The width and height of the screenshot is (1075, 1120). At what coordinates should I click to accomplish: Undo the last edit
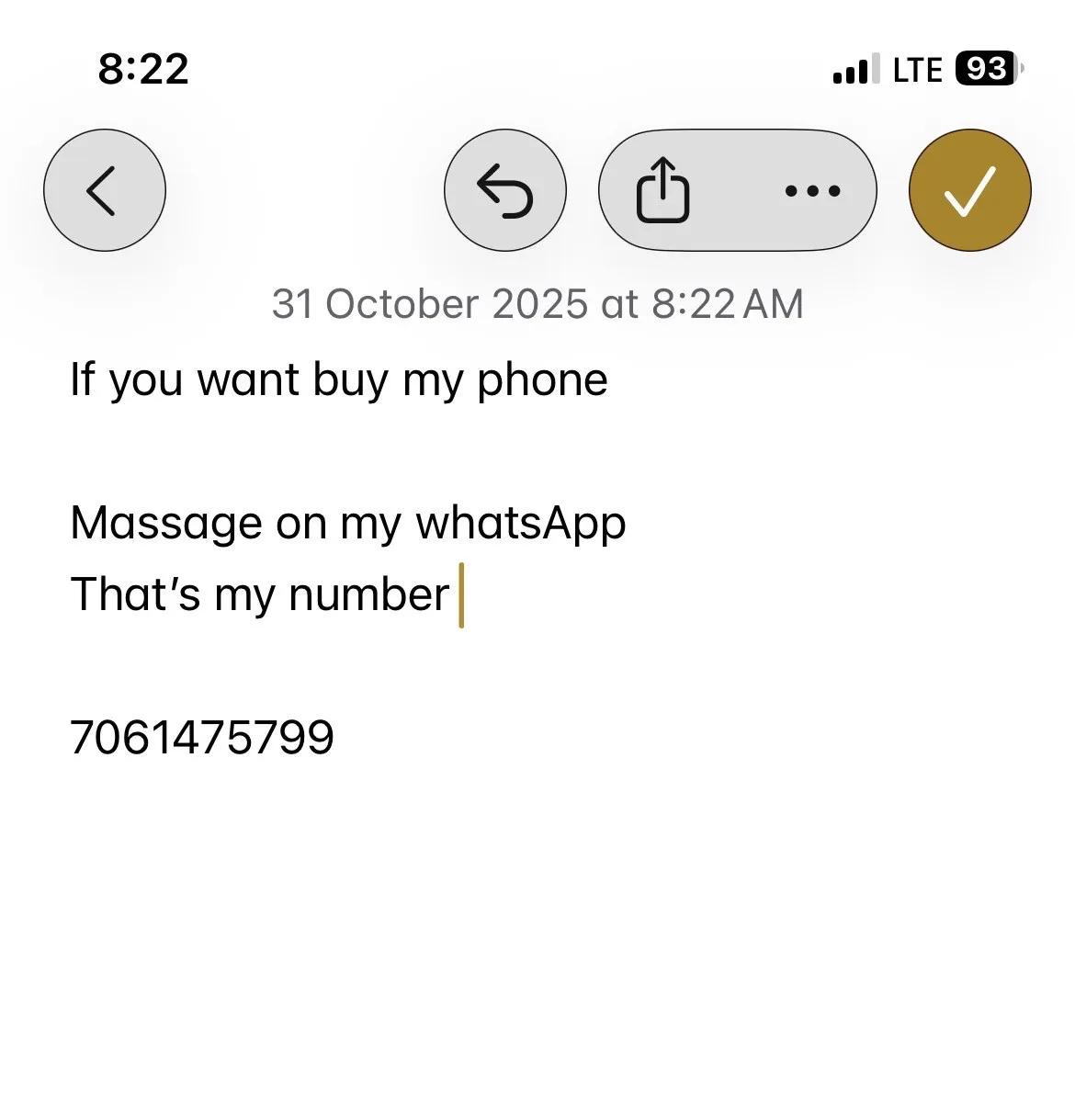tap(504, 190)
